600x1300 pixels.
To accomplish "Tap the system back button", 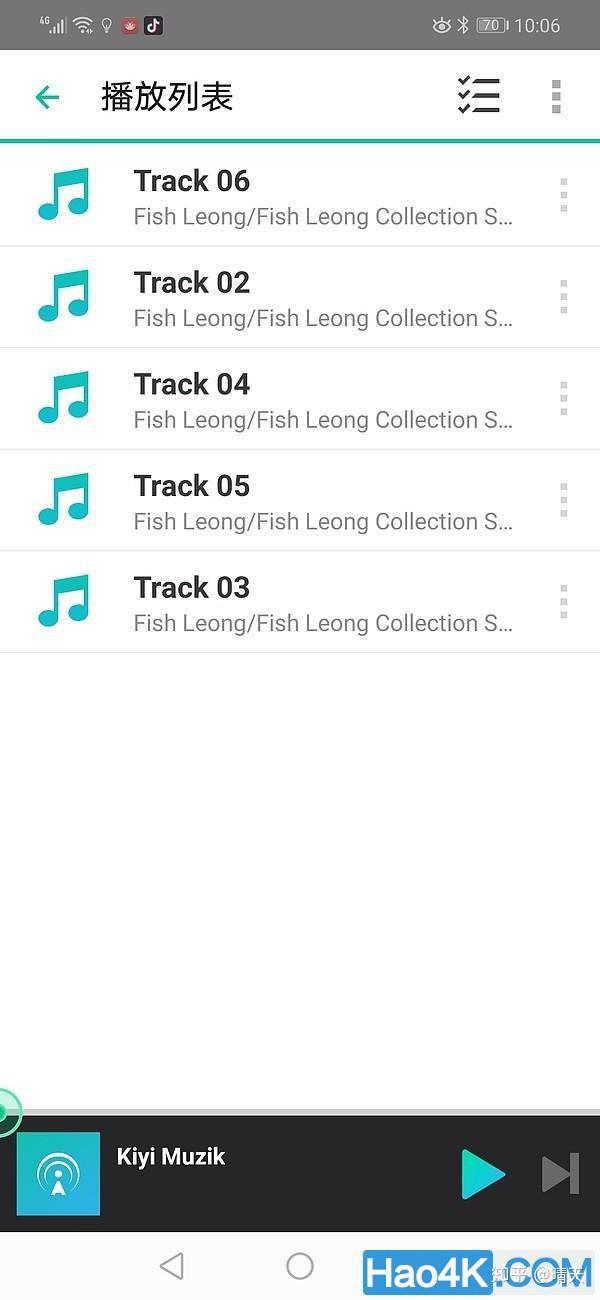I will [x=172, y=1267].
